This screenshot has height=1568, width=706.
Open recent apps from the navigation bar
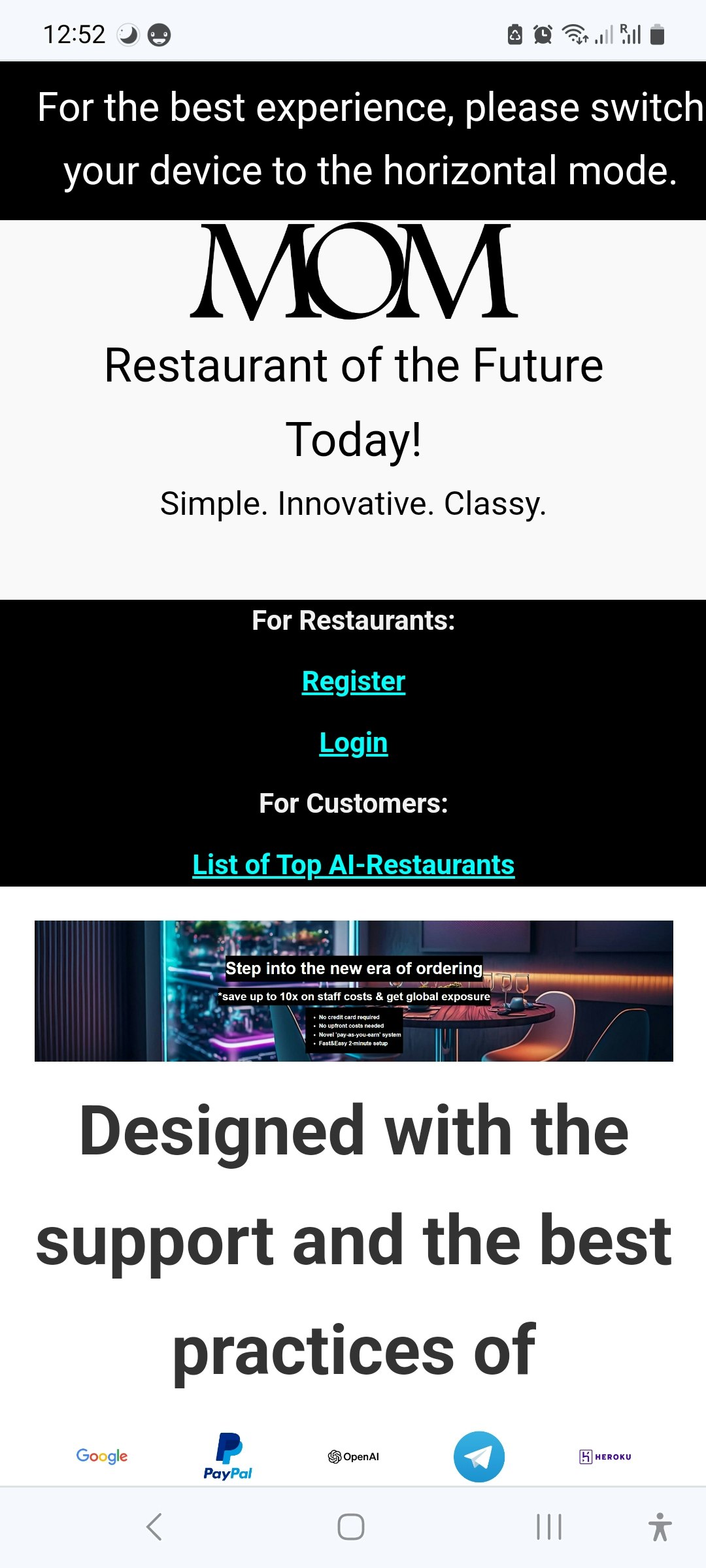[x=548, y=1527]
